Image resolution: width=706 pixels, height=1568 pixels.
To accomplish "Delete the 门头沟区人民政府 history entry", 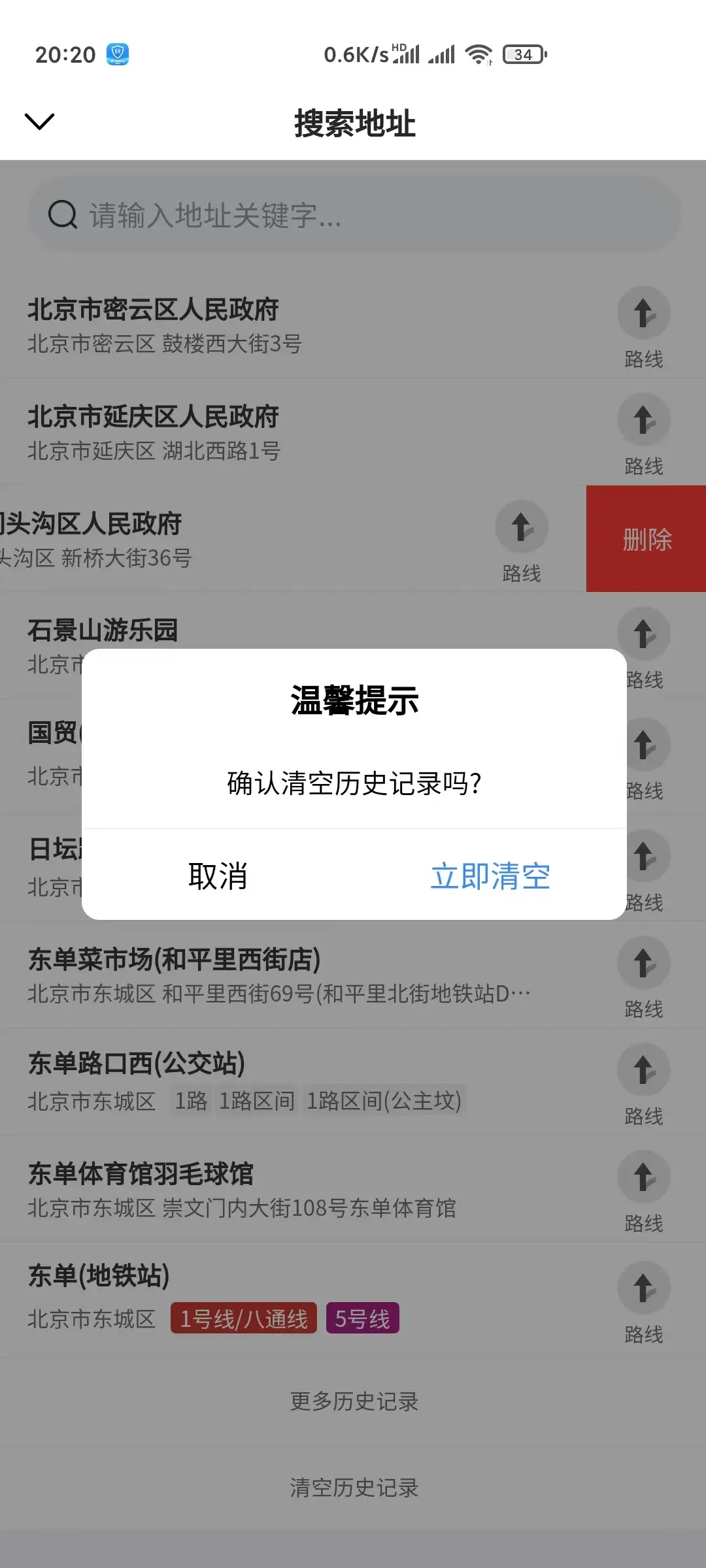I will coord(646,539).
